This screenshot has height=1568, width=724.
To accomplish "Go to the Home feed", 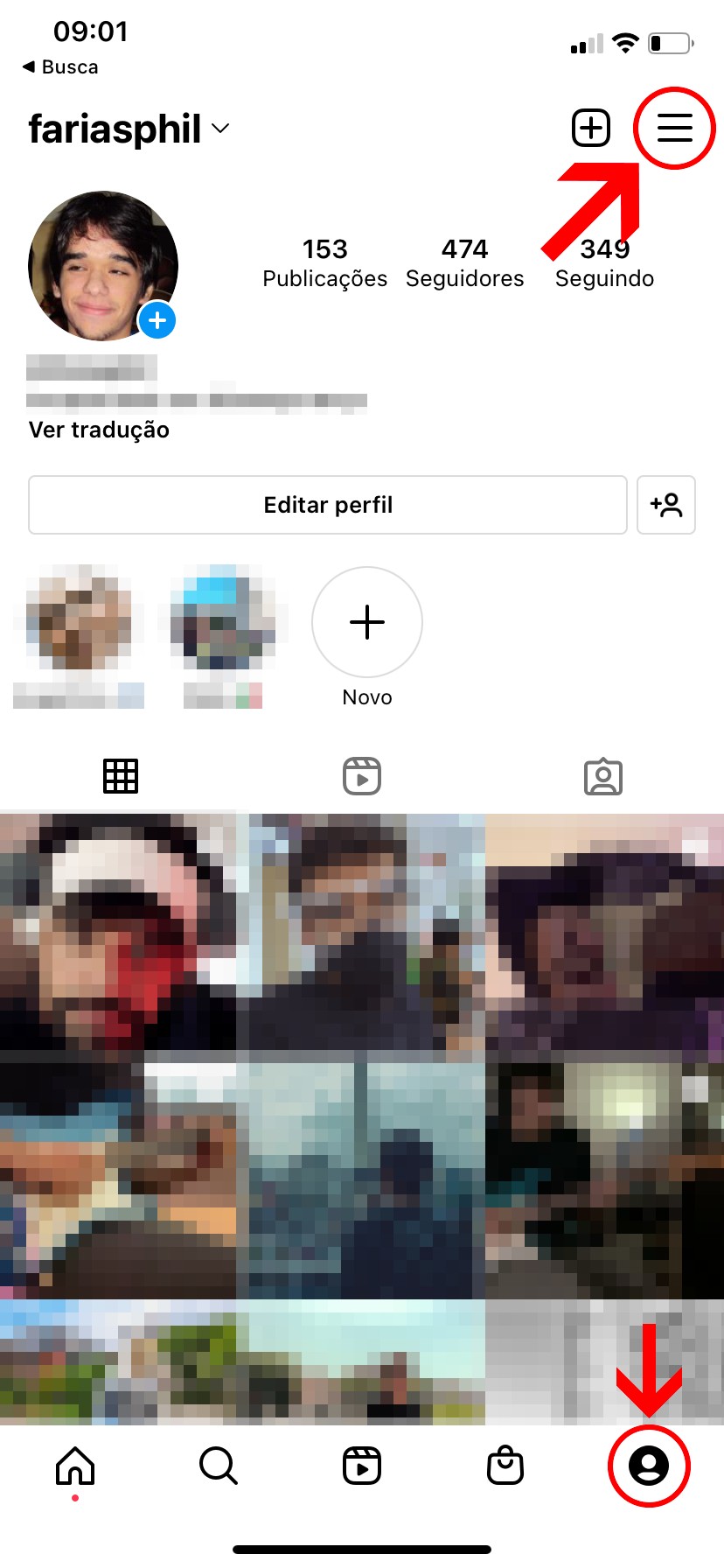I will pos(75,1466).
